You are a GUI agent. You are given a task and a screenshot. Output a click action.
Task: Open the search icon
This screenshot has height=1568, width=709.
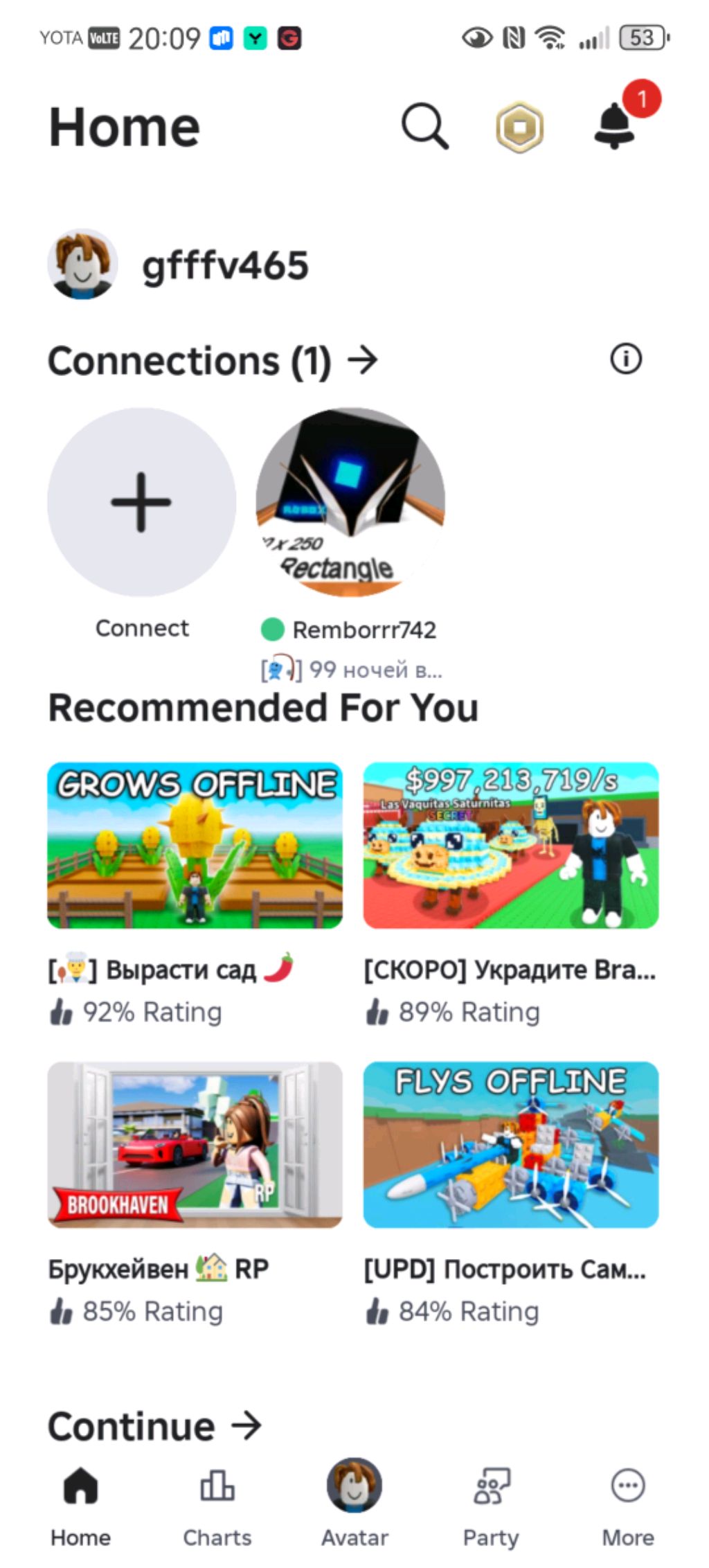tap(424, 127)
